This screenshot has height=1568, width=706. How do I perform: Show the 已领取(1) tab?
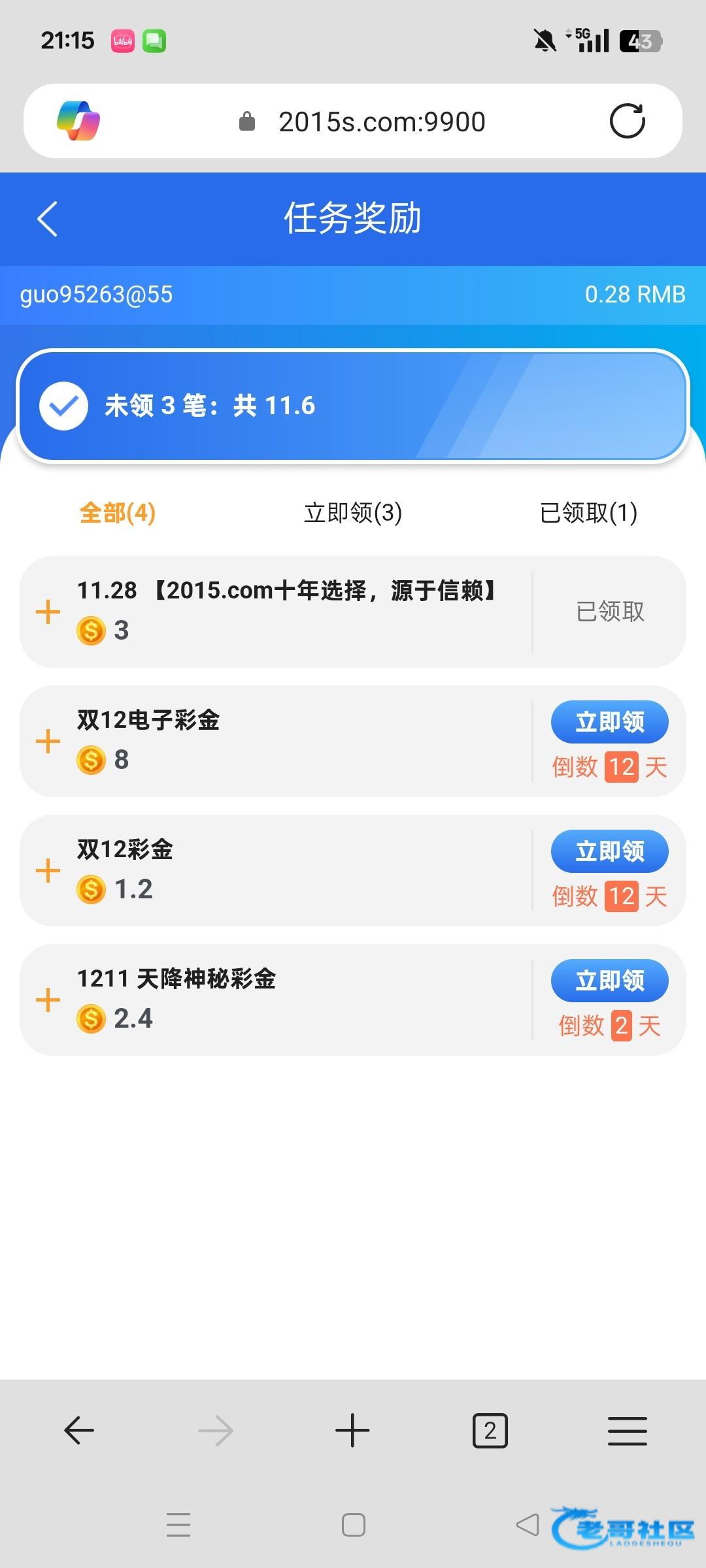[588, 513]
